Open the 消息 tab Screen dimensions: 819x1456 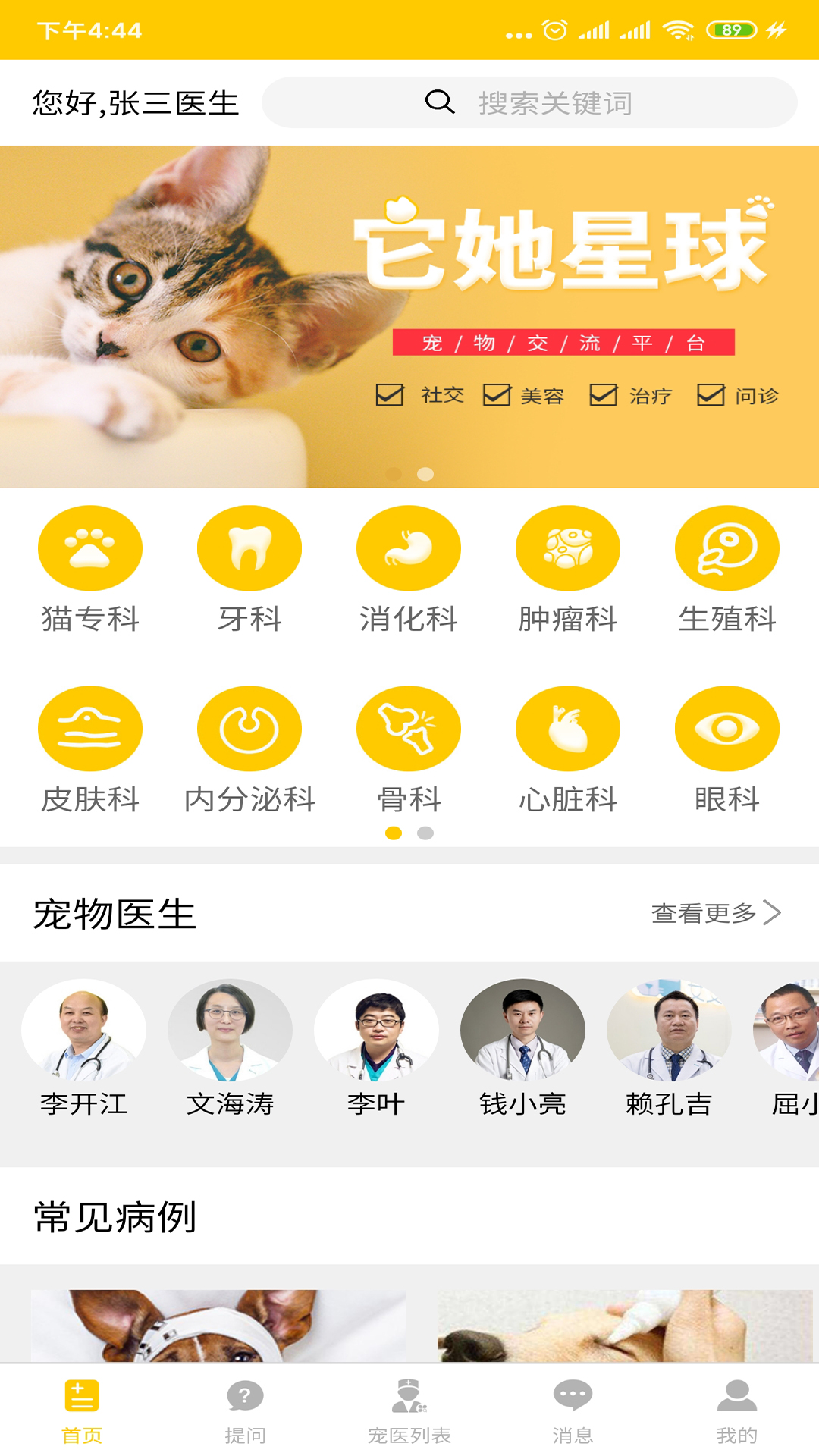[573, 1410]
